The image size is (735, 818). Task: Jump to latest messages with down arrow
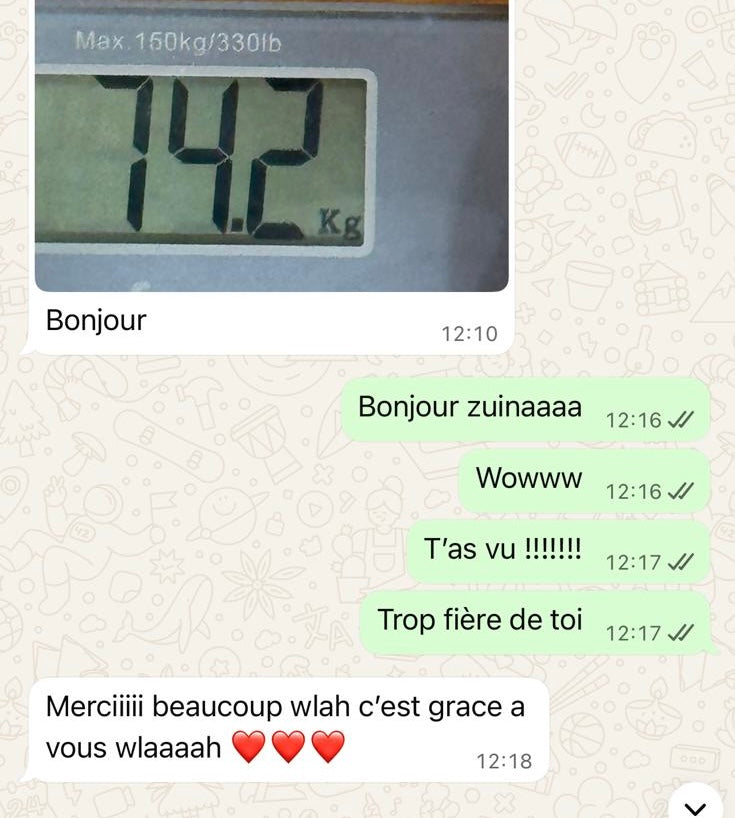point(695,804)
